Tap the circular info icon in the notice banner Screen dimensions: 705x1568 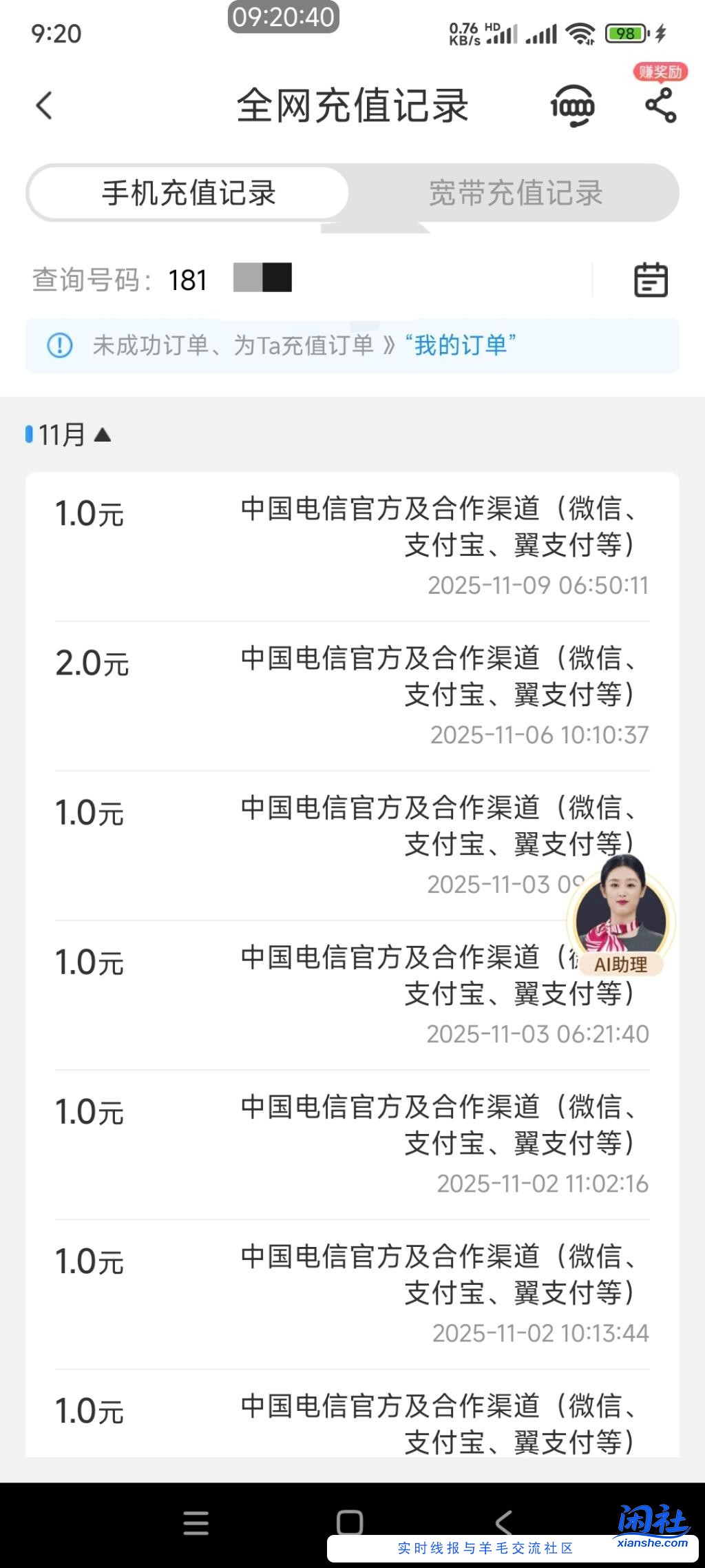point(61,347)
